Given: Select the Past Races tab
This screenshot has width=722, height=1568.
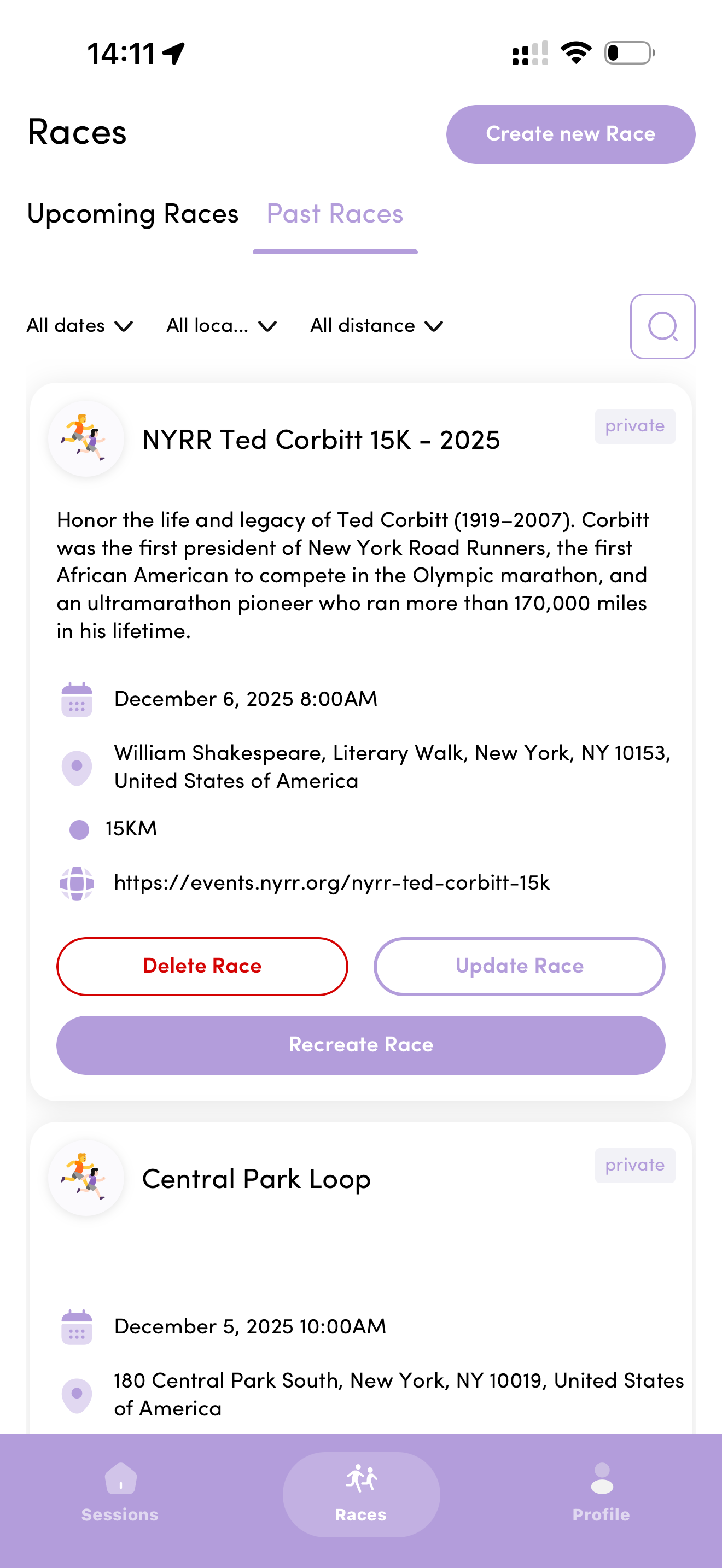Looking at the screenshot, I should pos(335,214).
